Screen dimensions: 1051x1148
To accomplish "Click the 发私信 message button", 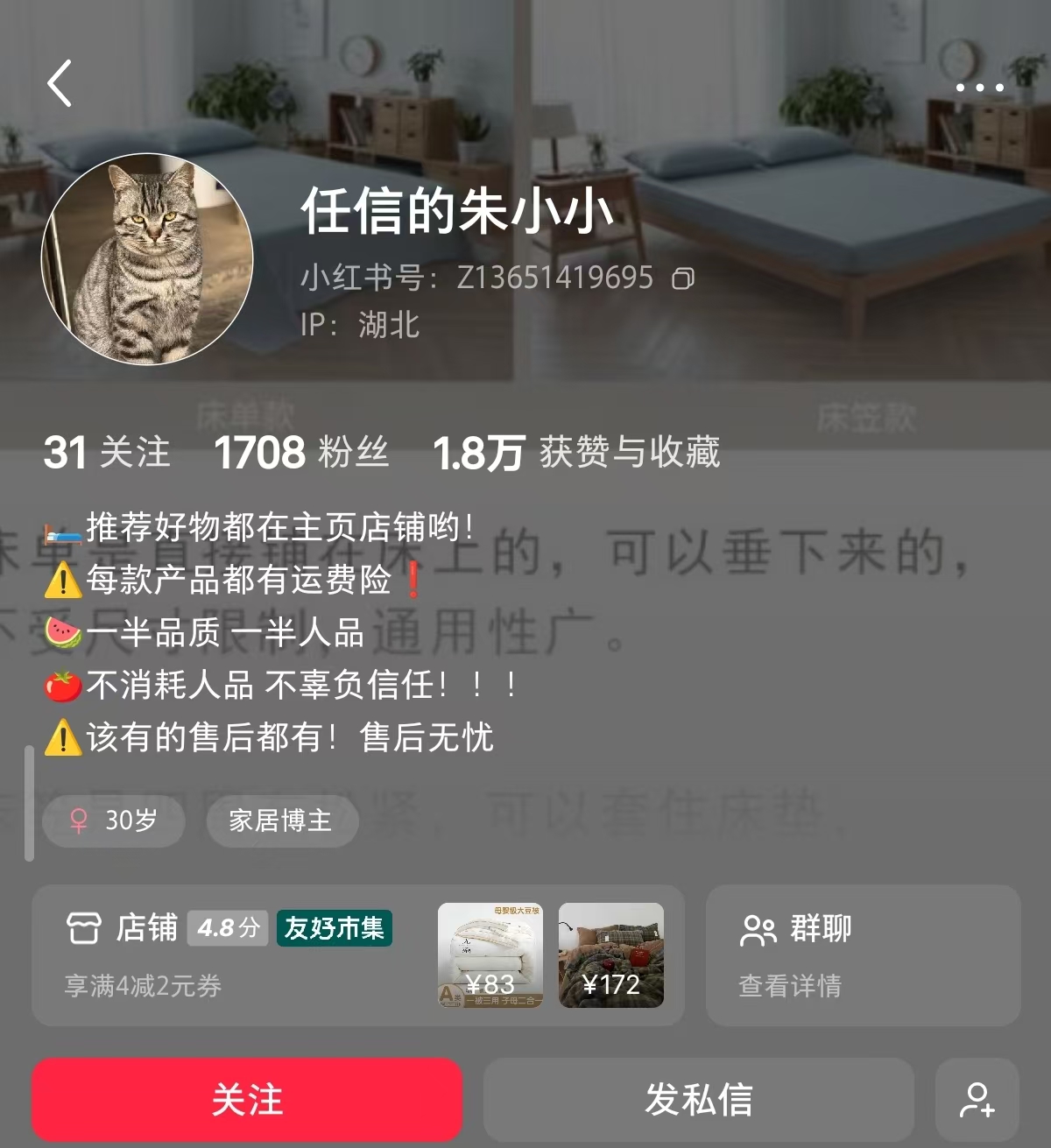I will point(701,1100).
